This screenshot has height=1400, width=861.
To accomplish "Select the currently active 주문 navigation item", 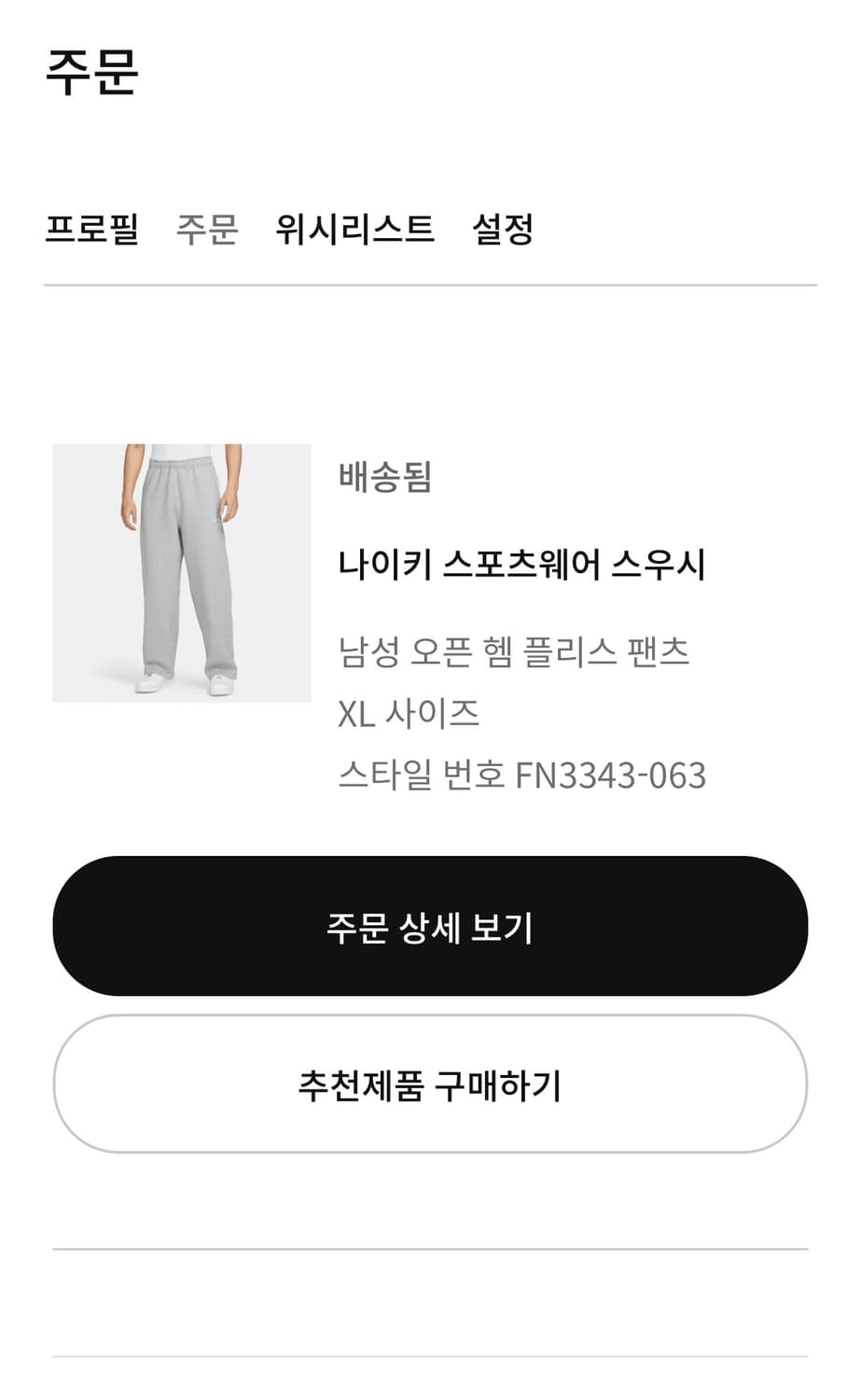I will tap(209, 229).
